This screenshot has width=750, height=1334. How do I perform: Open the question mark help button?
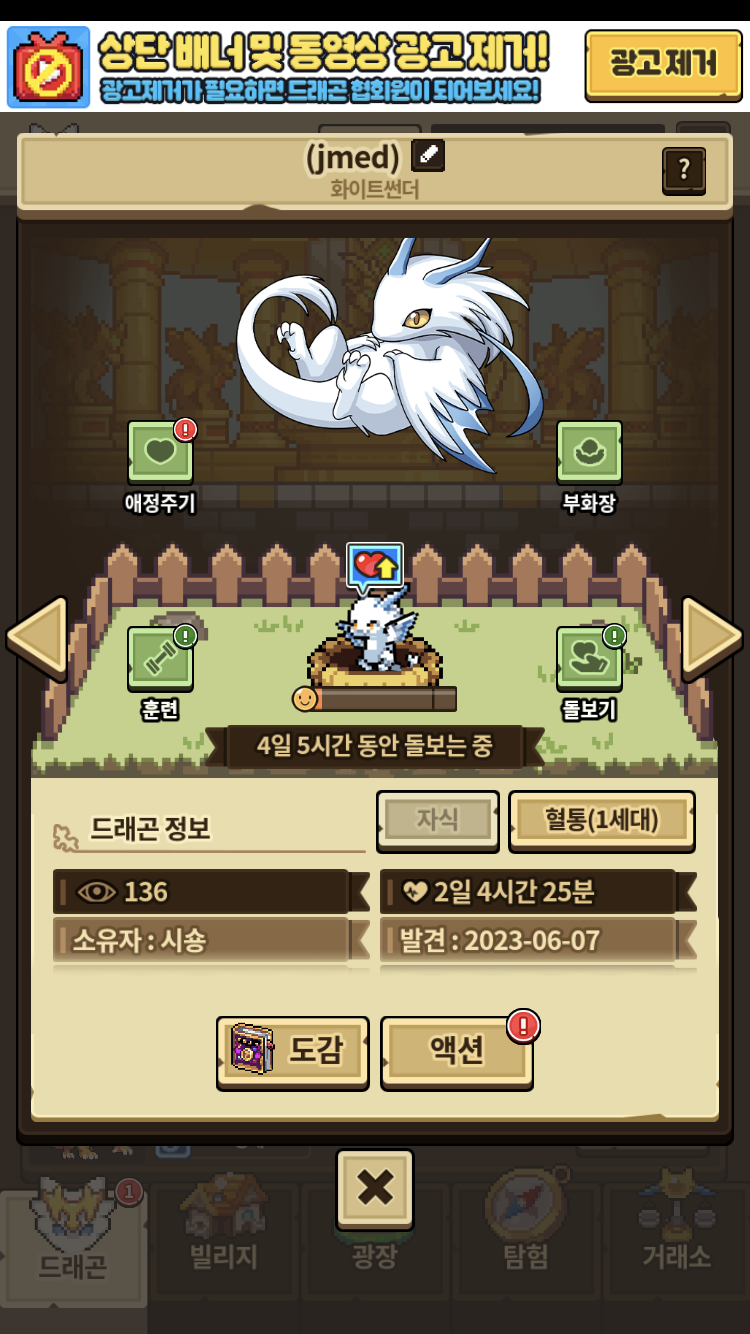tap(684, 170)
